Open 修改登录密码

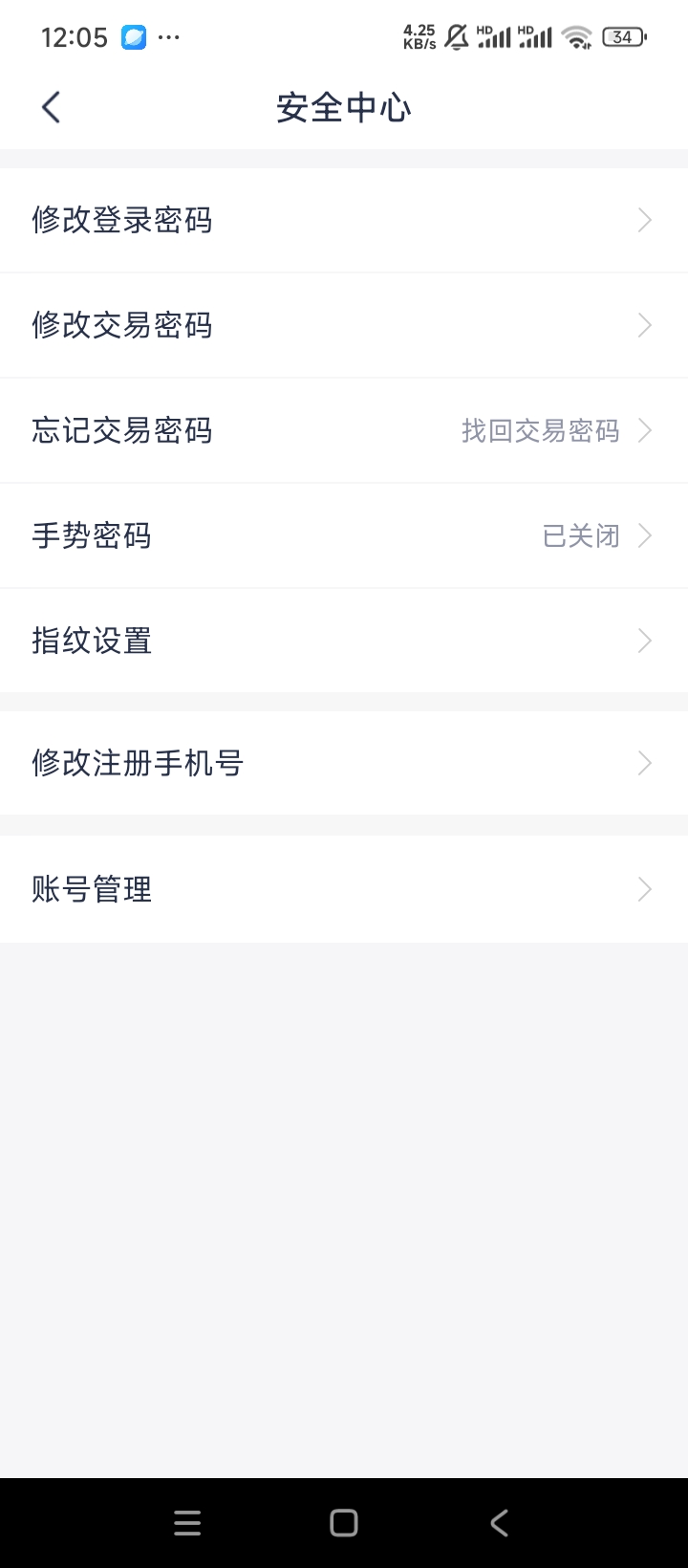click(344, 220)
